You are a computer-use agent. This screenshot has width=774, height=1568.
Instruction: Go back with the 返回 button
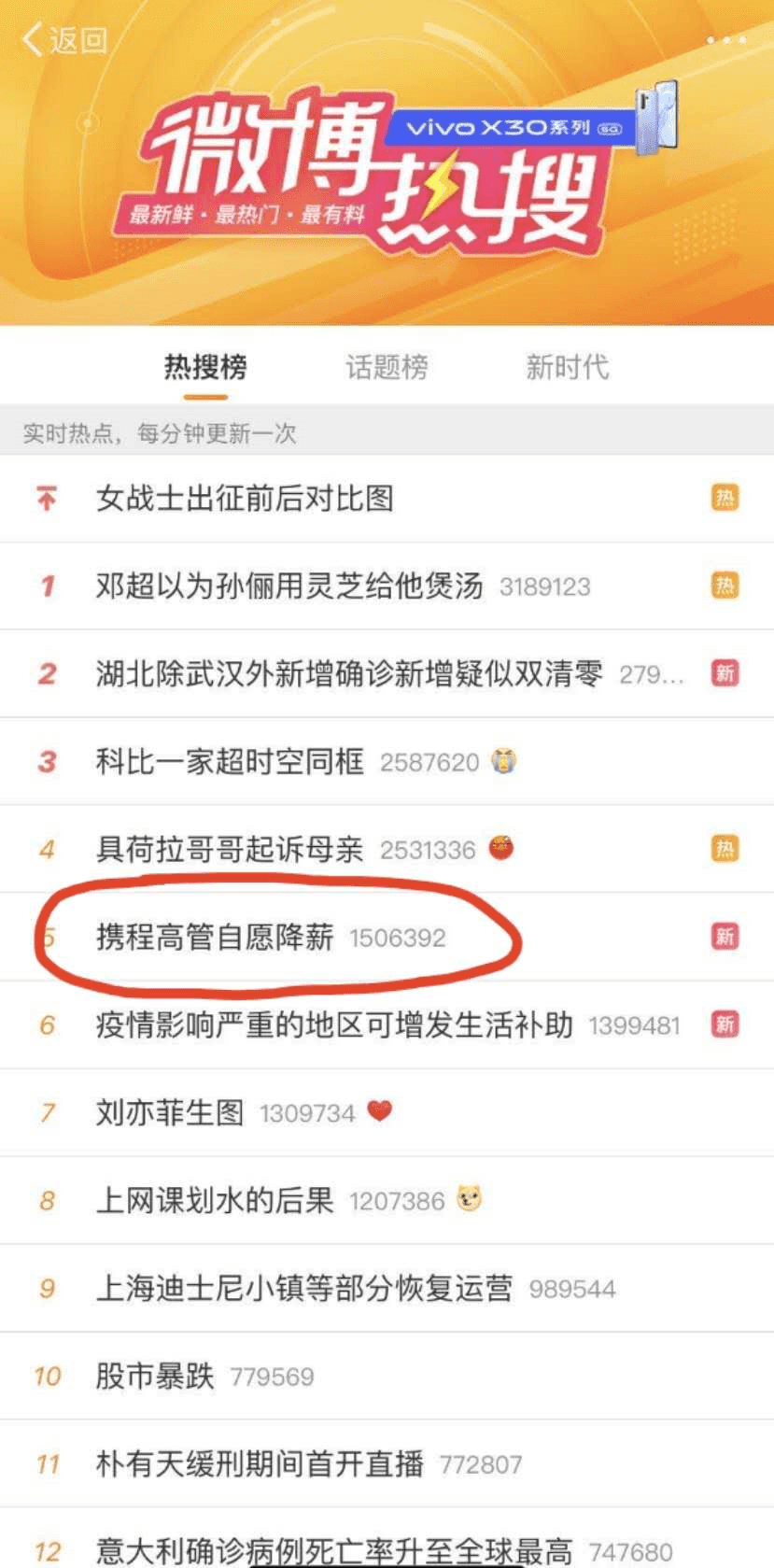coord(63,40)
